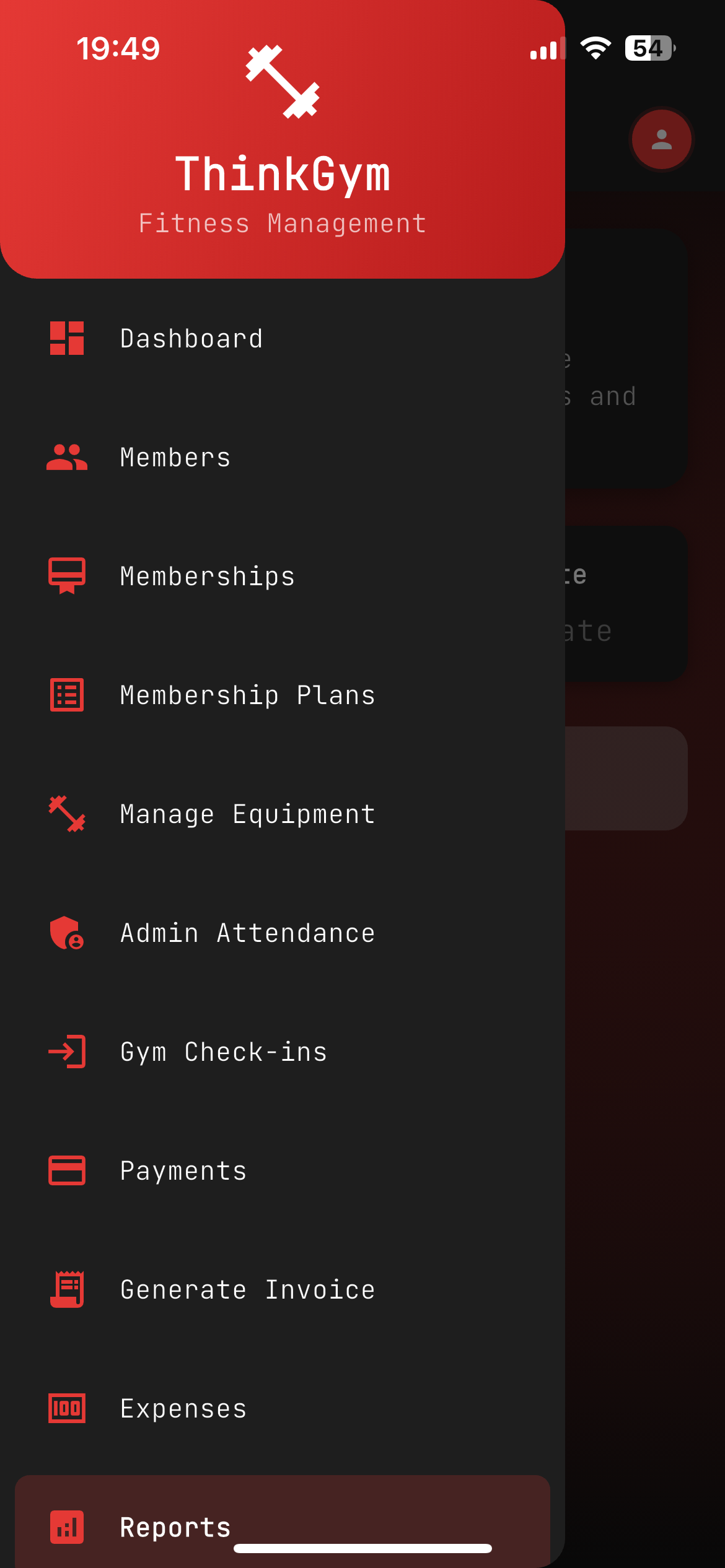This screenshot has height=1568, width=725.
Task: Select the Dashboard grid icon
Action: [x=66, y=338]
